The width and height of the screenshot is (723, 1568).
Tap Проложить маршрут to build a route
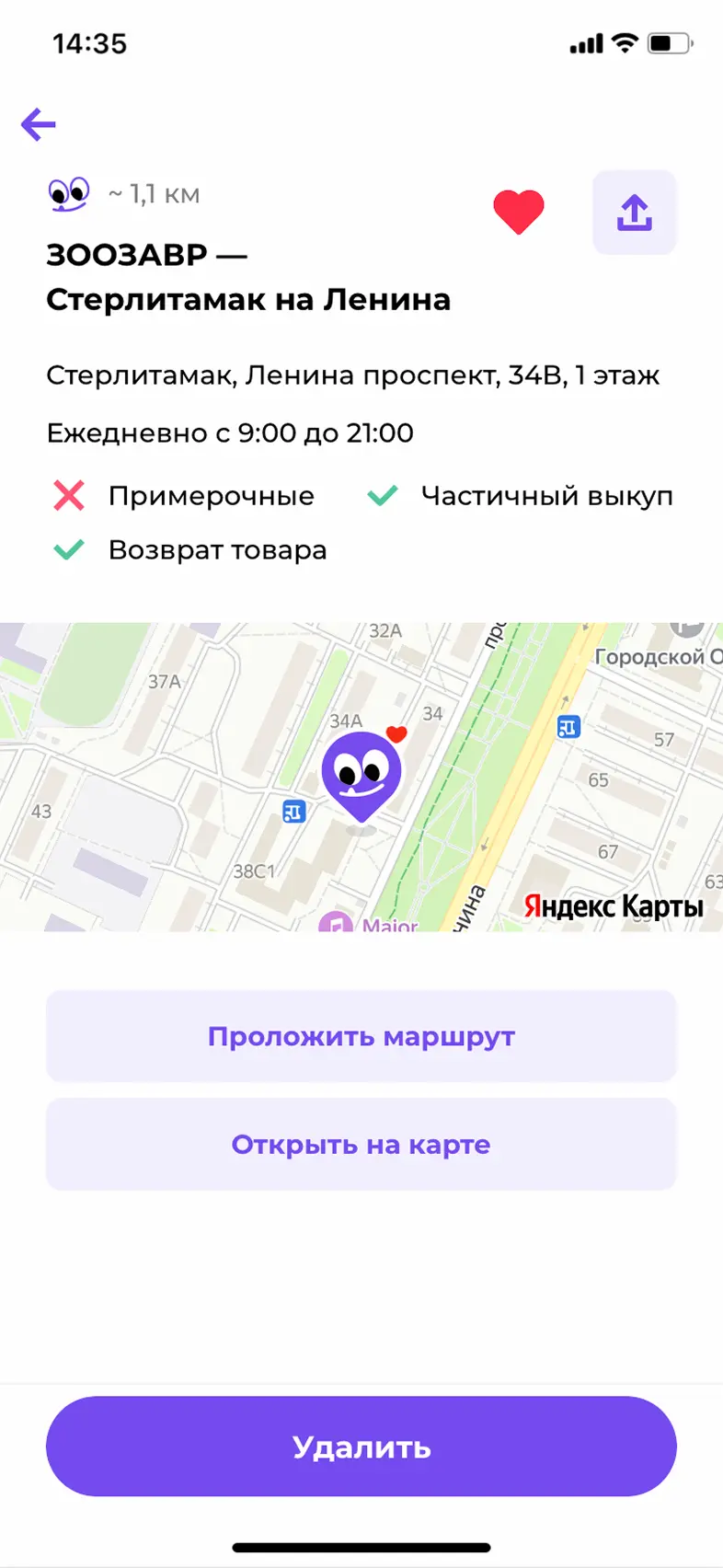coord(361,1035)
